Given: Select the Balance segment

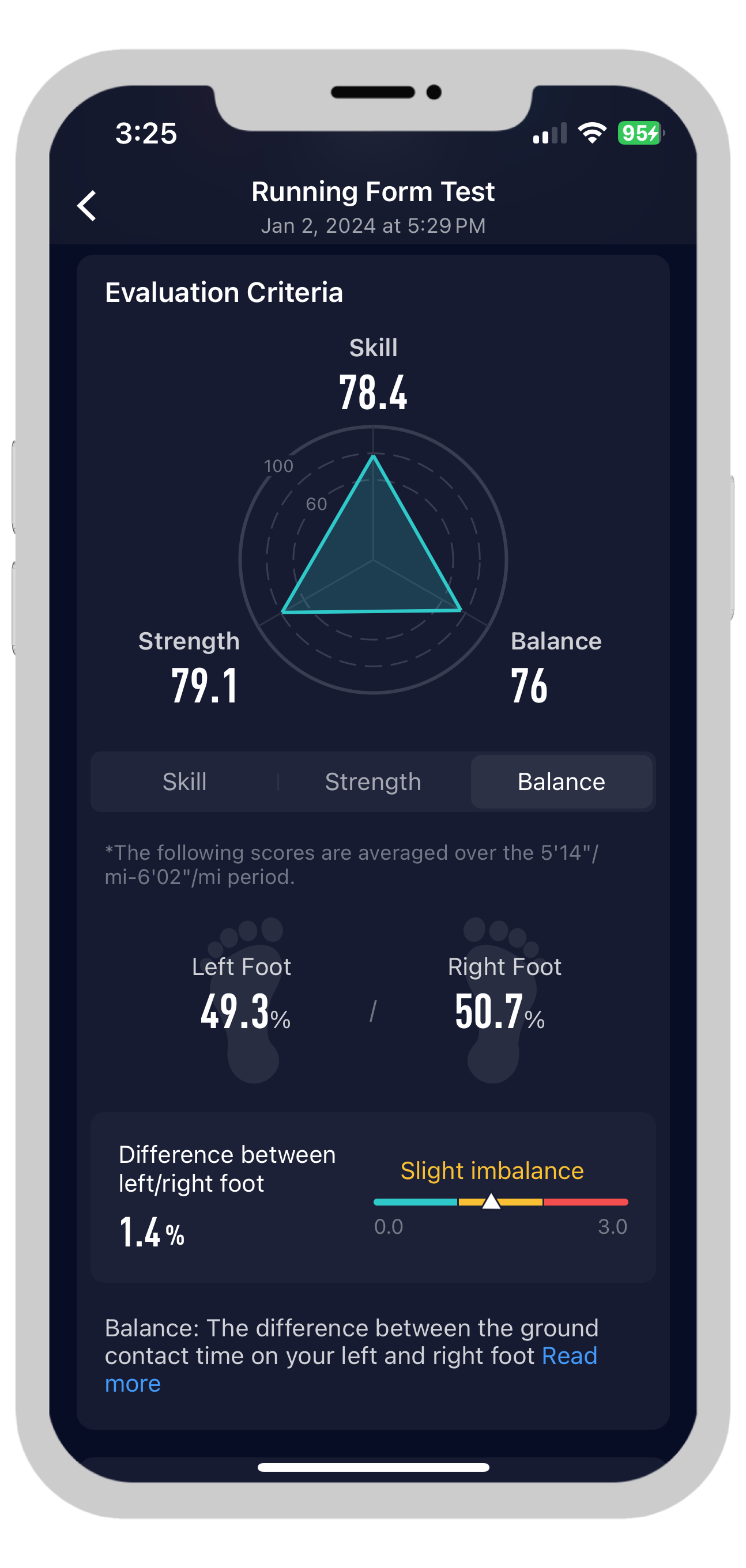Looking at the screenshot, I should click(561, 781).
